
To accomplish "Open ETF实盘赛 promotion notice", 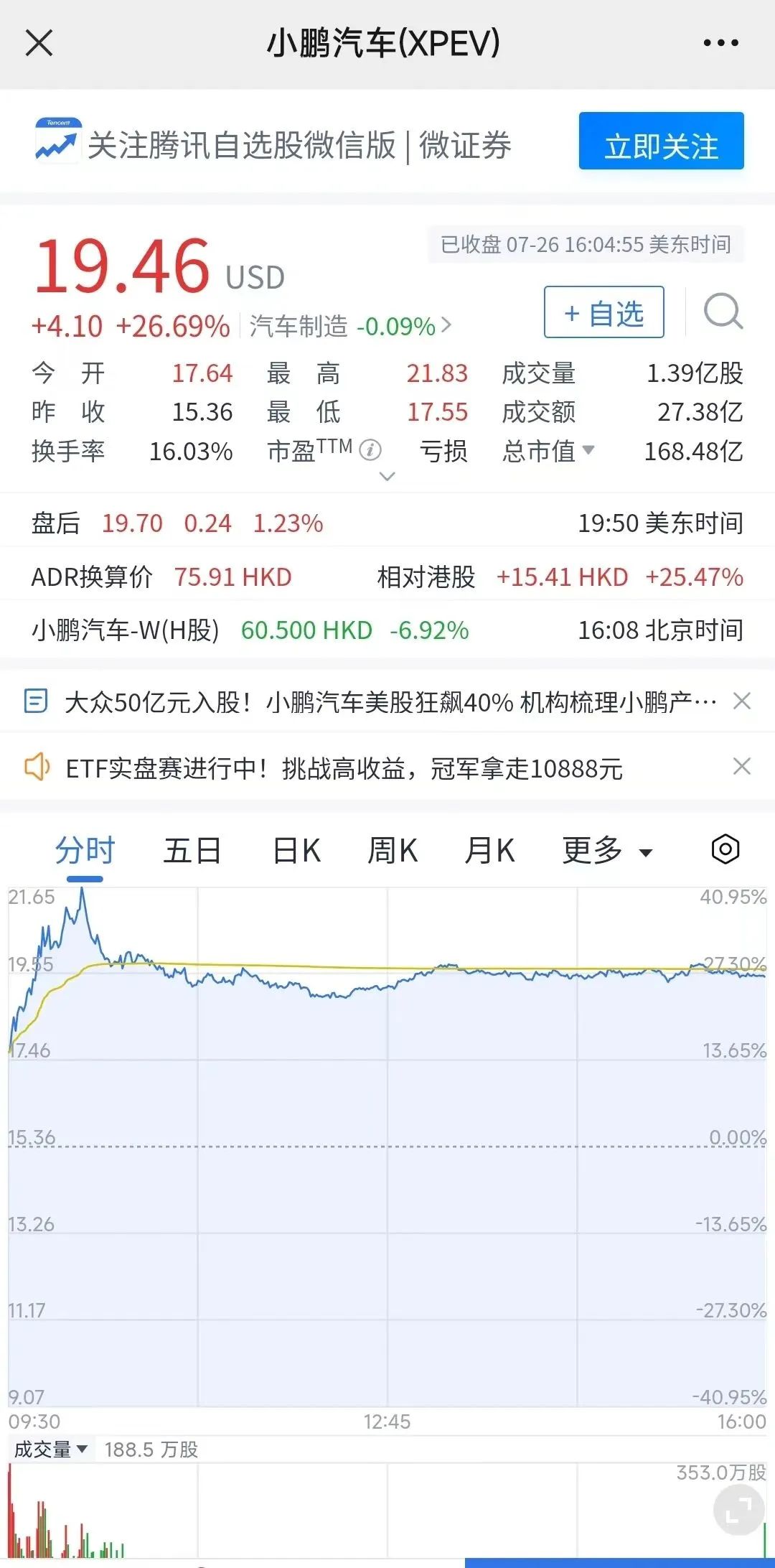I will pyautogui.click(x=344, y=768).
